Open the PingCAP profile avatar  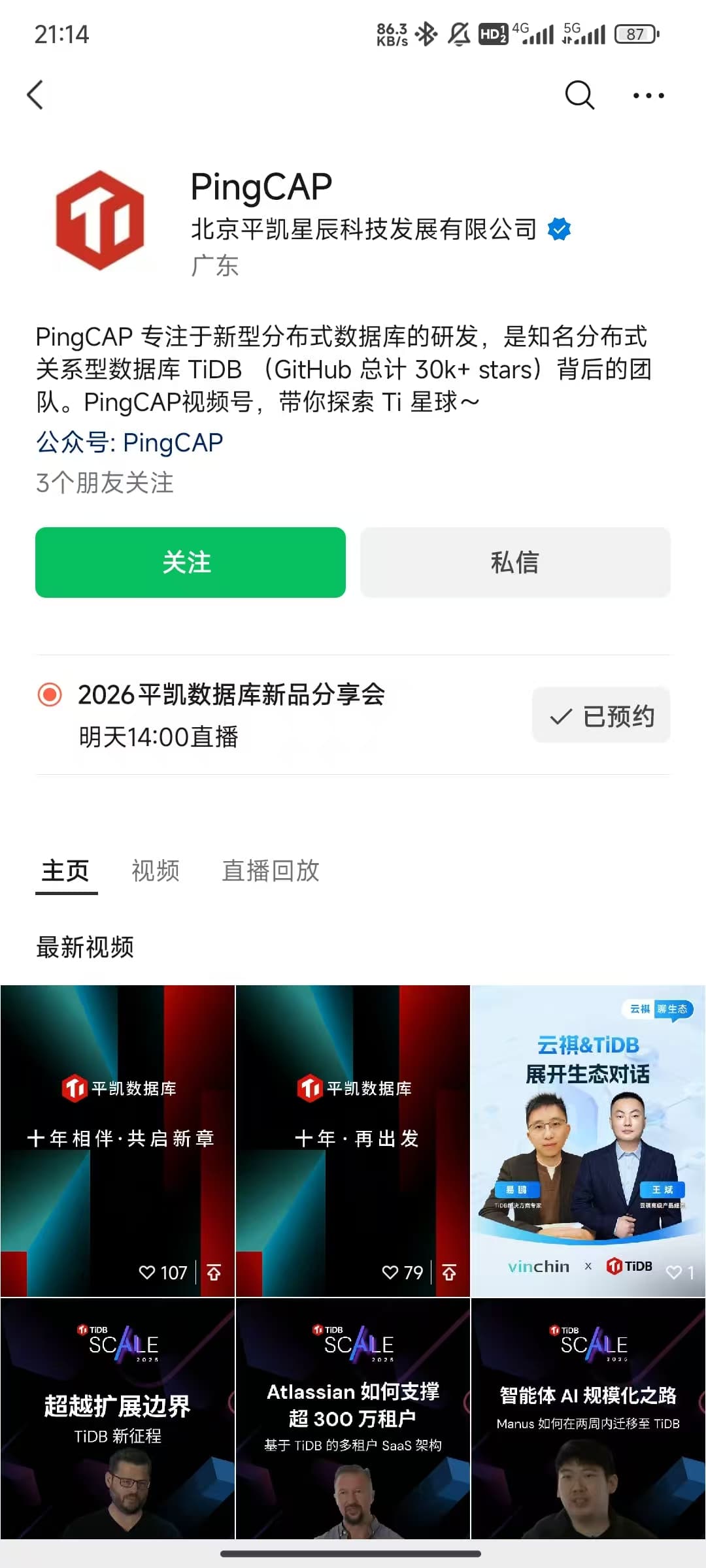[100, 220]
